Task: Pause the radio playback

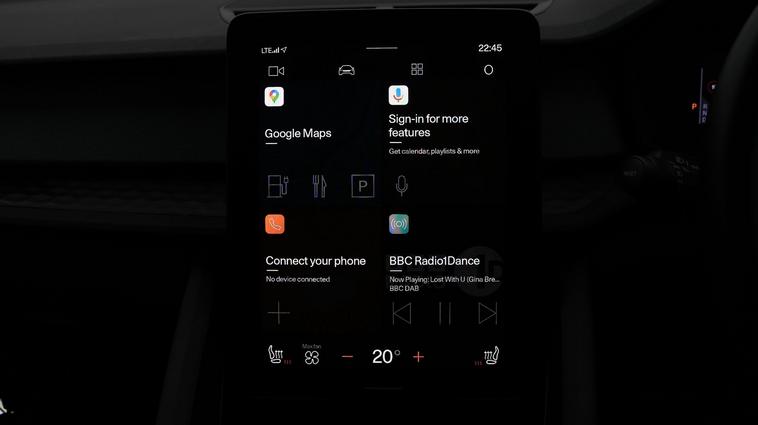Action: (444, 314)
